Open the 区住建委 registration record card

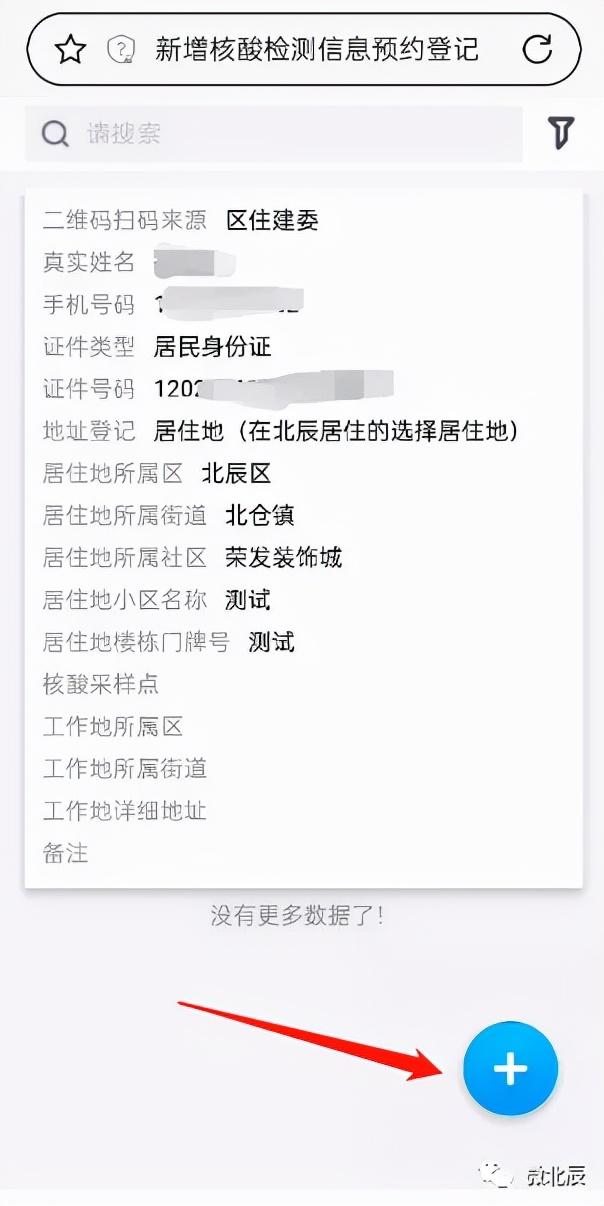coord(303,537)
